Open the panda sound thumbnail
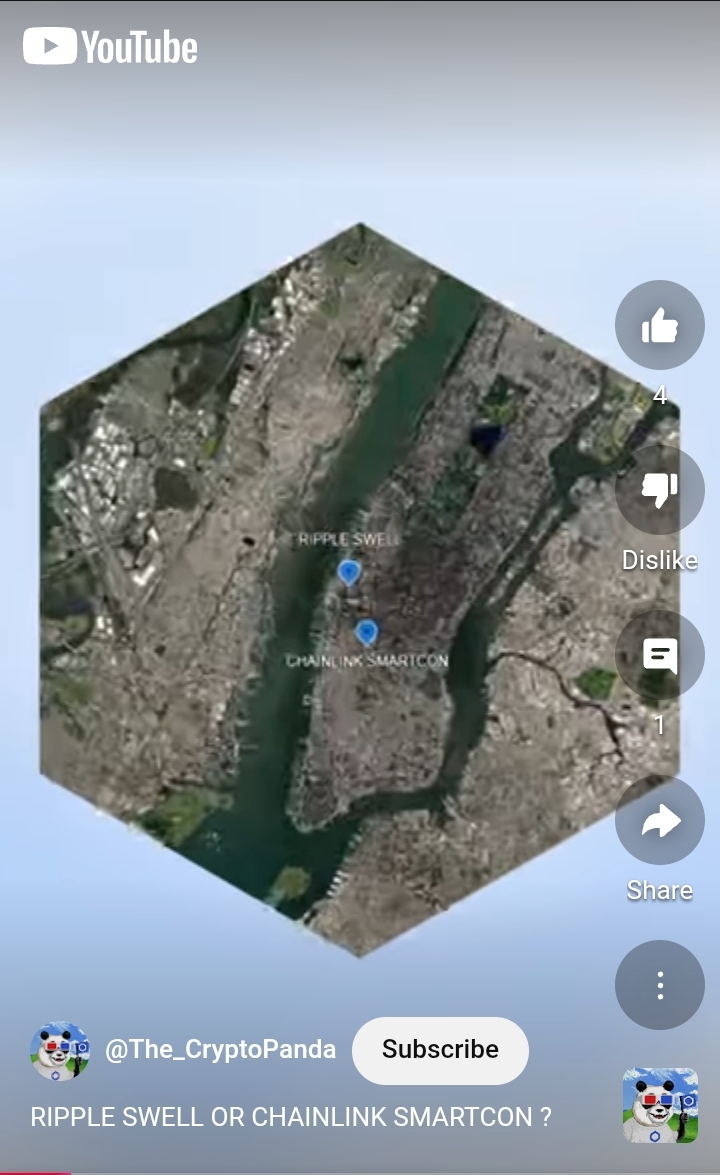The width and height of the screenshot is (720, 1175). tap(660, 1105)
